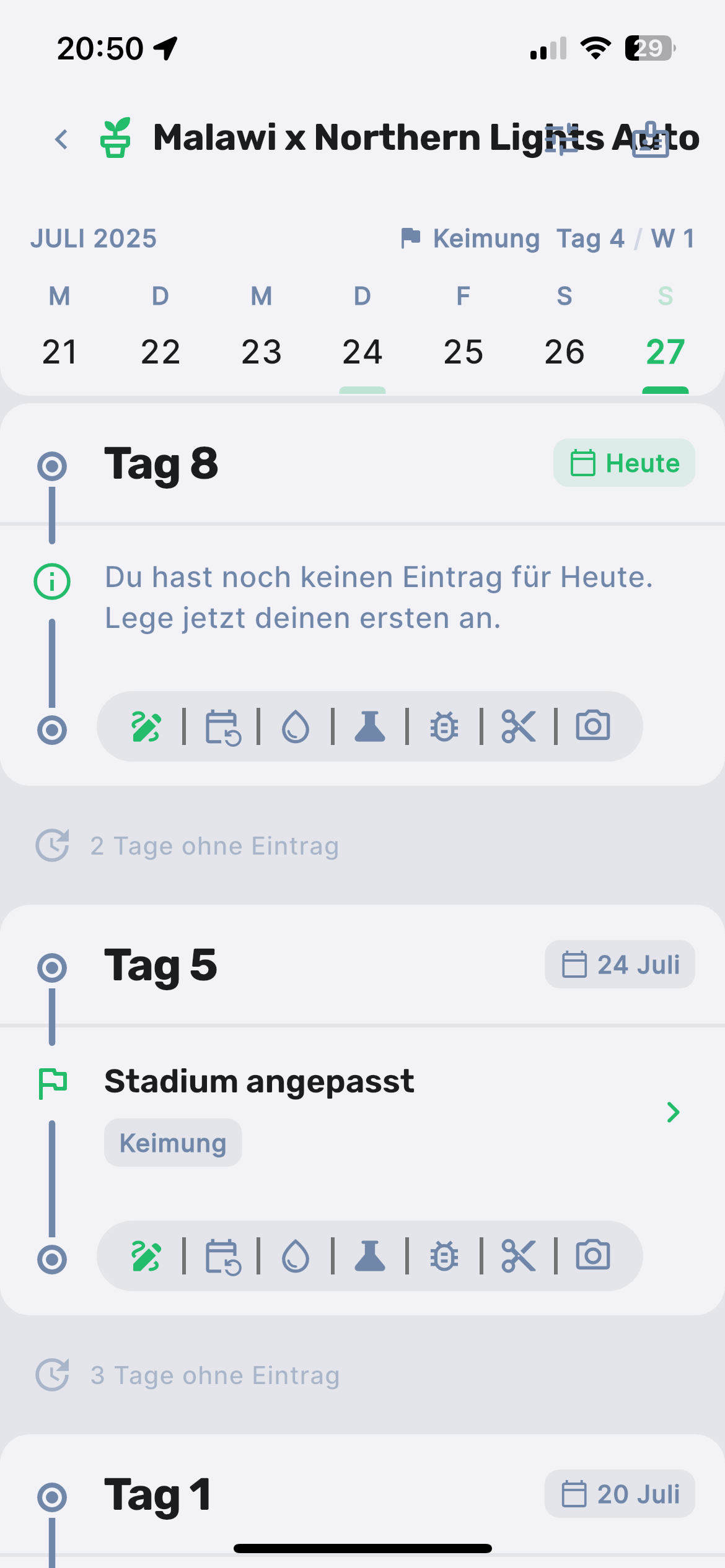Open the filter settings icon in header
This screenshot has width=725, height=1568.
[561, 139]
